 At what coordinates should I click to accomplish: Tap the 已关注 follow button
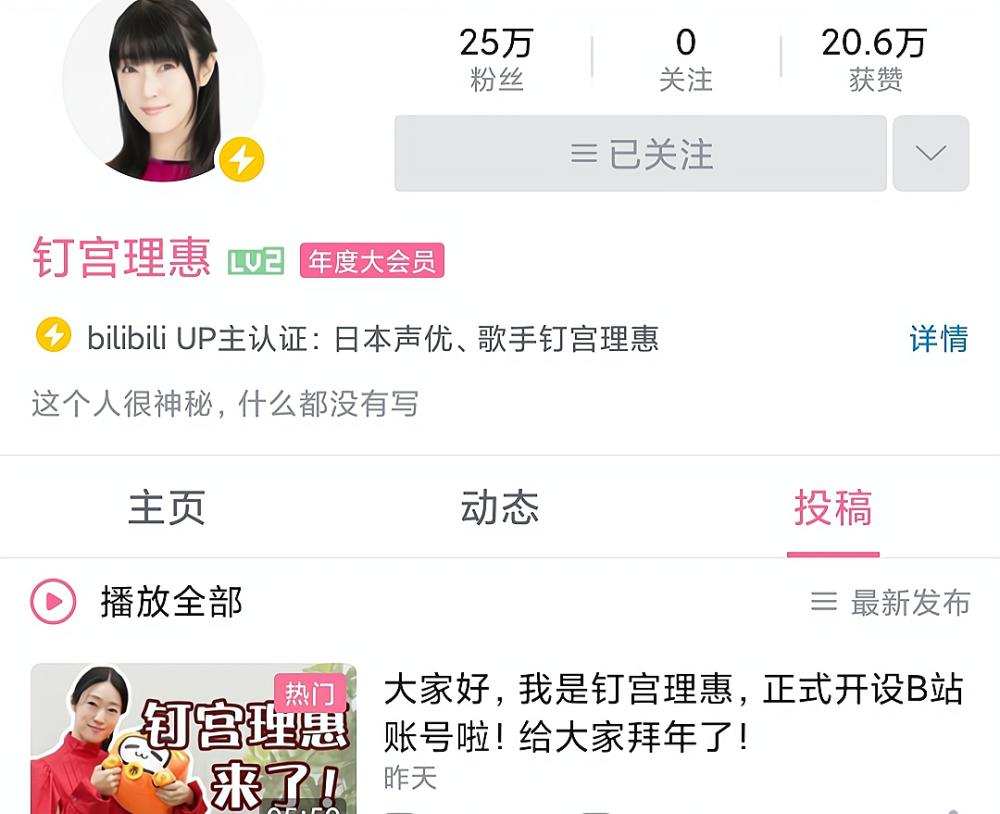point(640,154)
